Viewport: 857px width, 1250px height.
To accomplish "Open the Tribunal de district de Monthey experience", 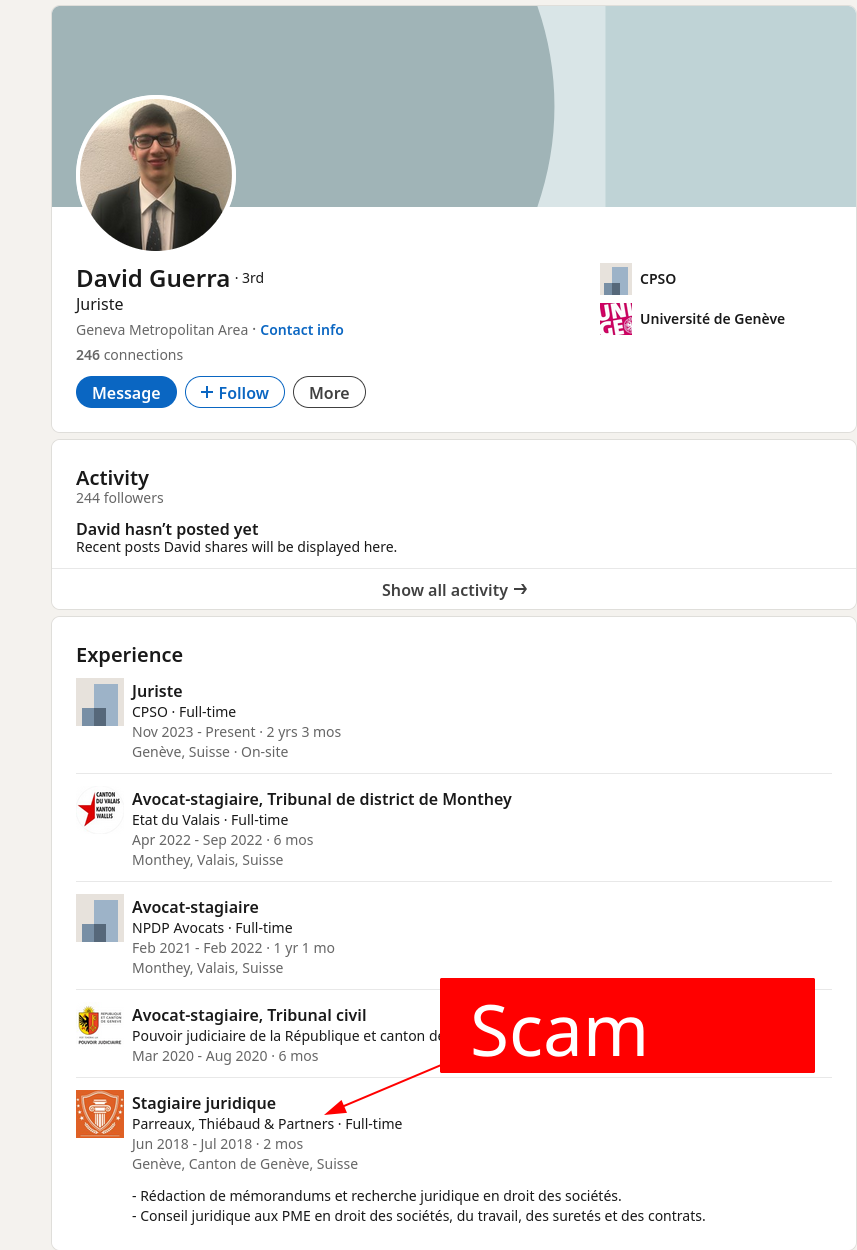I will pos(321,799).
